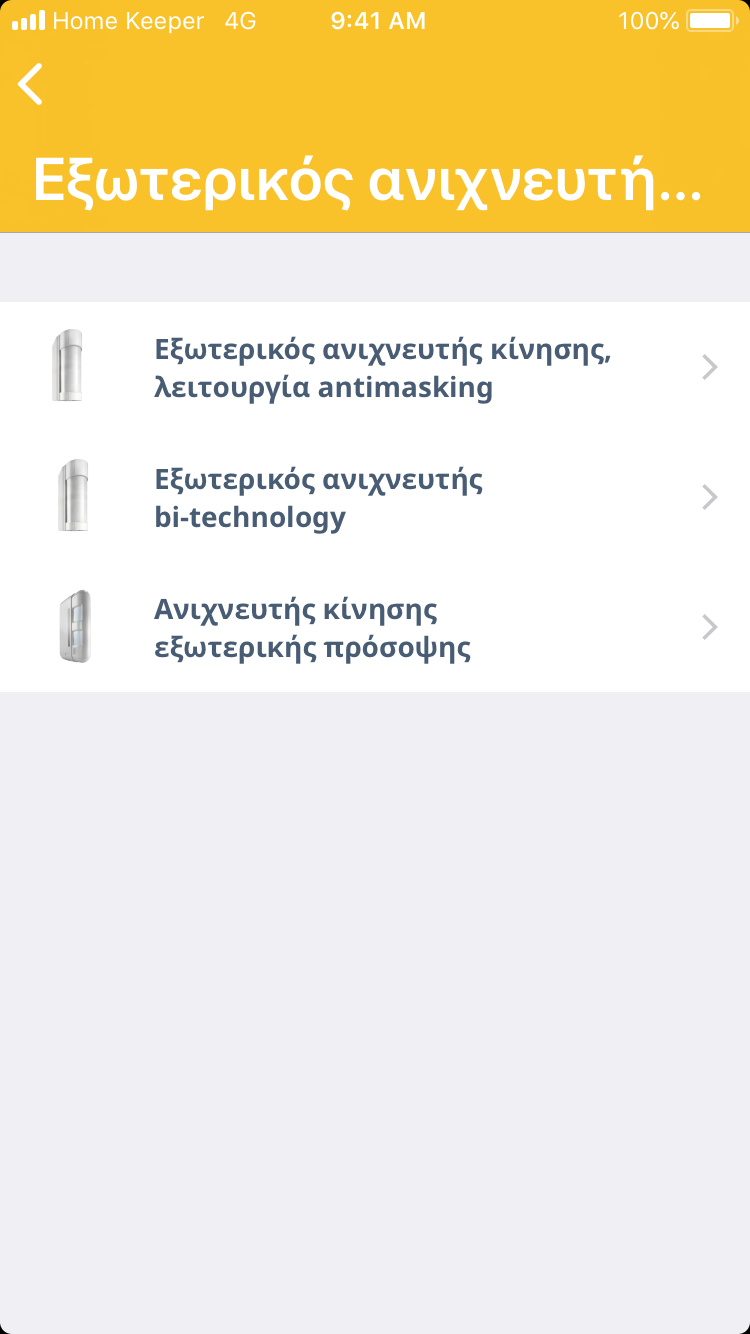The width and height of the screenshot is (750, 1334).
Task: Go back using the top-left arrow
Action: (31, 84)
